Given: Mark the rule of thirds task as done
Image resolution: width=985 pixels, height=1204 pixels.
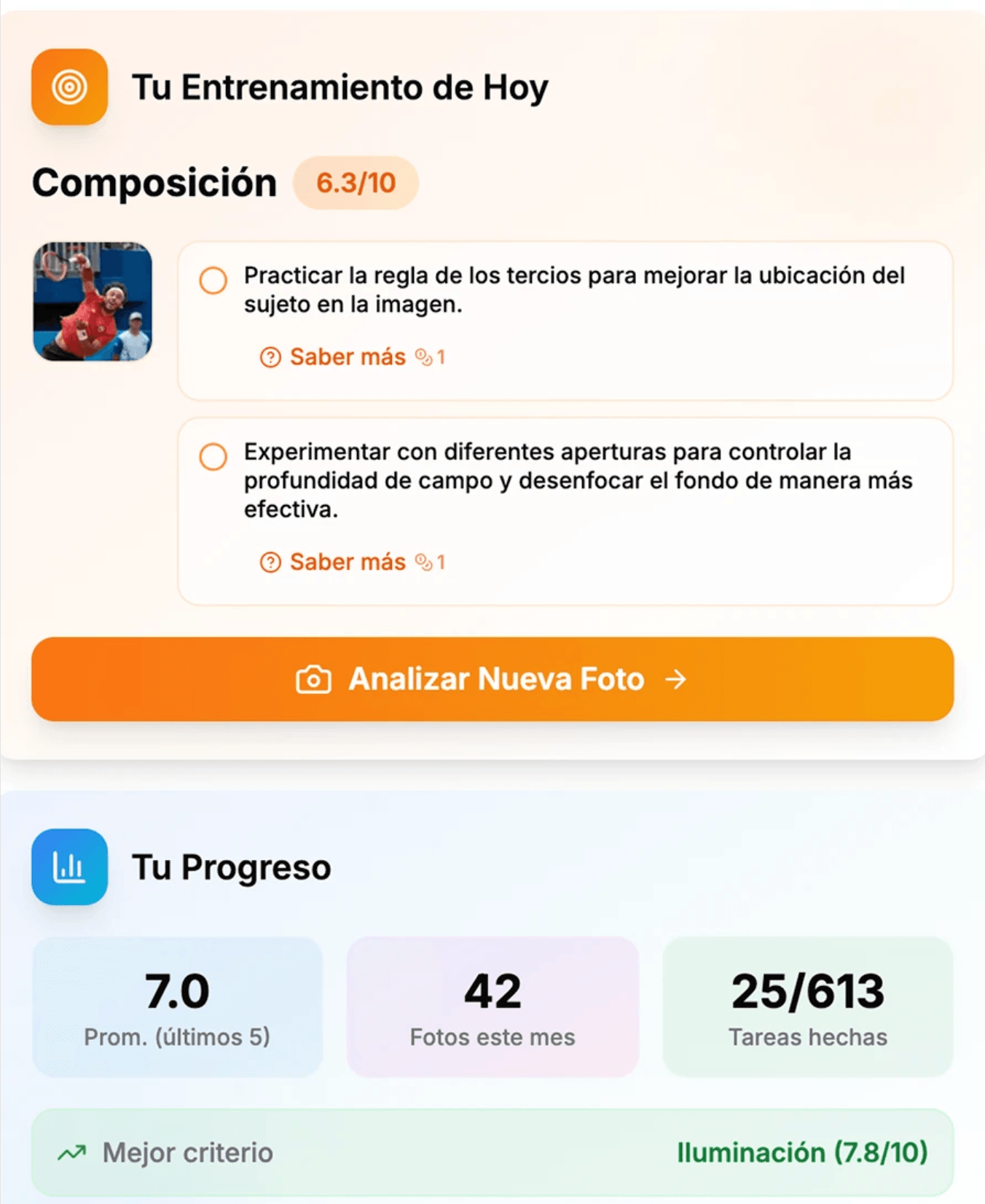Looking at the screenshot, I should pos(212,281).
